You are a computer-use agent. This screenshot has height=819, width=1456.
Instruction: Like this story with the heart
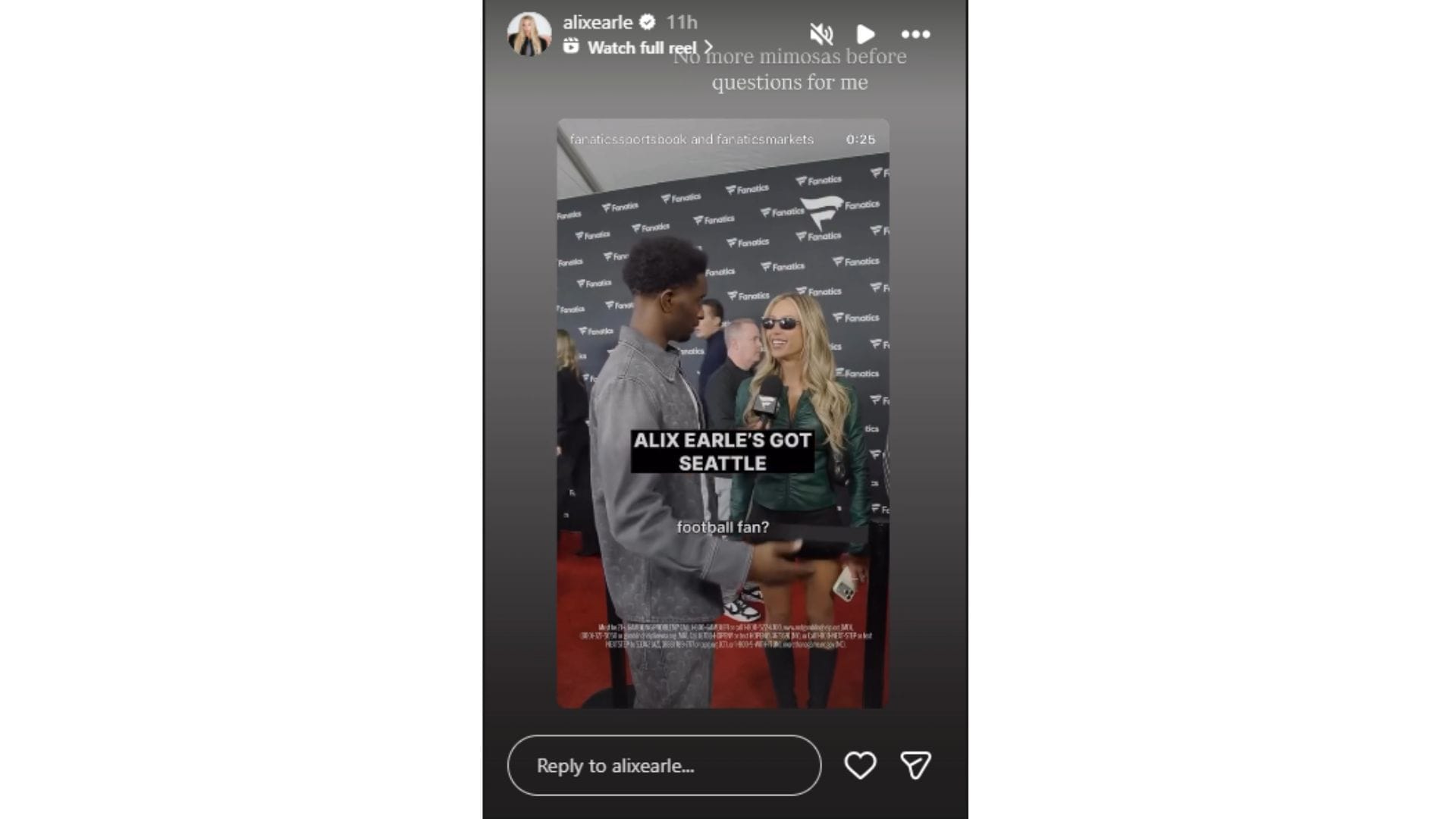(860, 765)
